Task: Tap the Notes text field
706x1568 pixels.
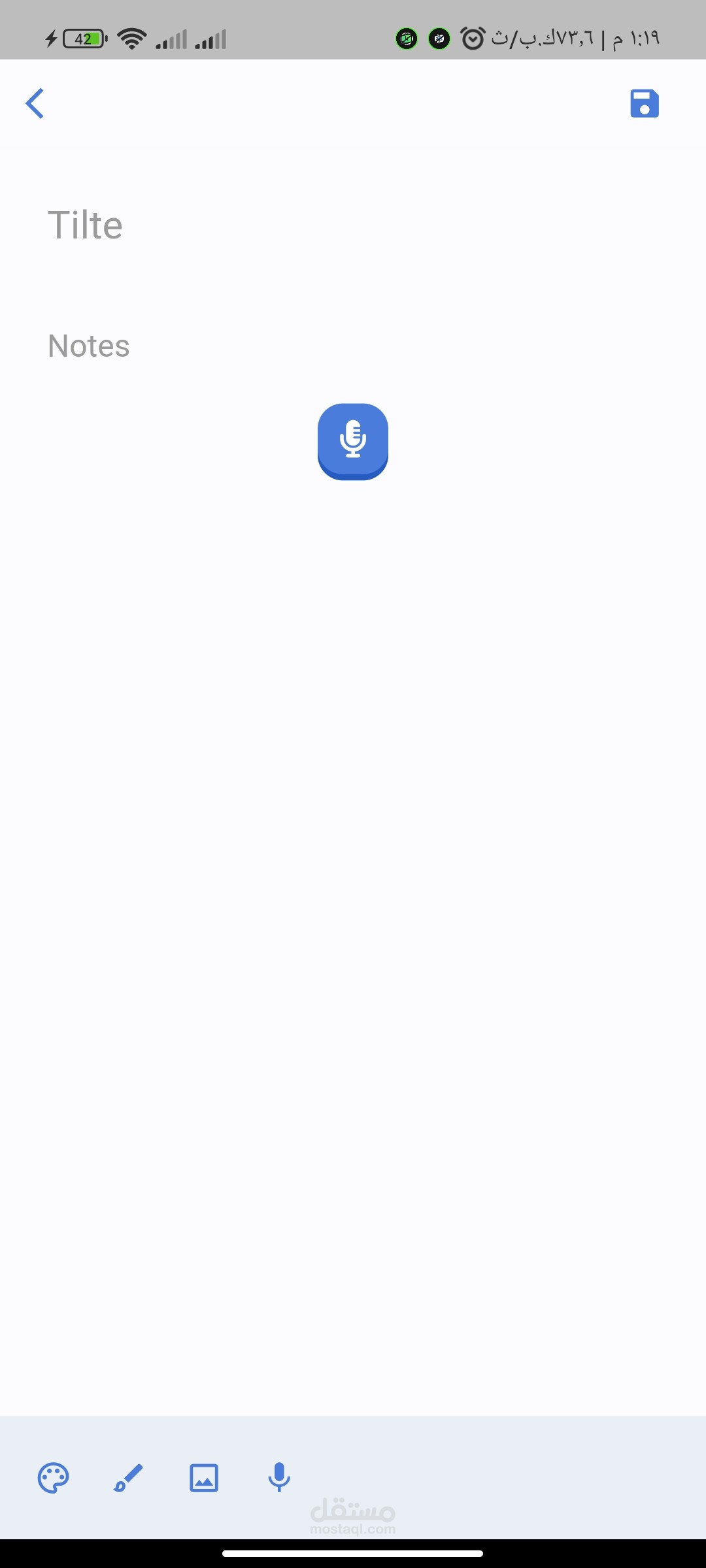Action: point(353,346)
